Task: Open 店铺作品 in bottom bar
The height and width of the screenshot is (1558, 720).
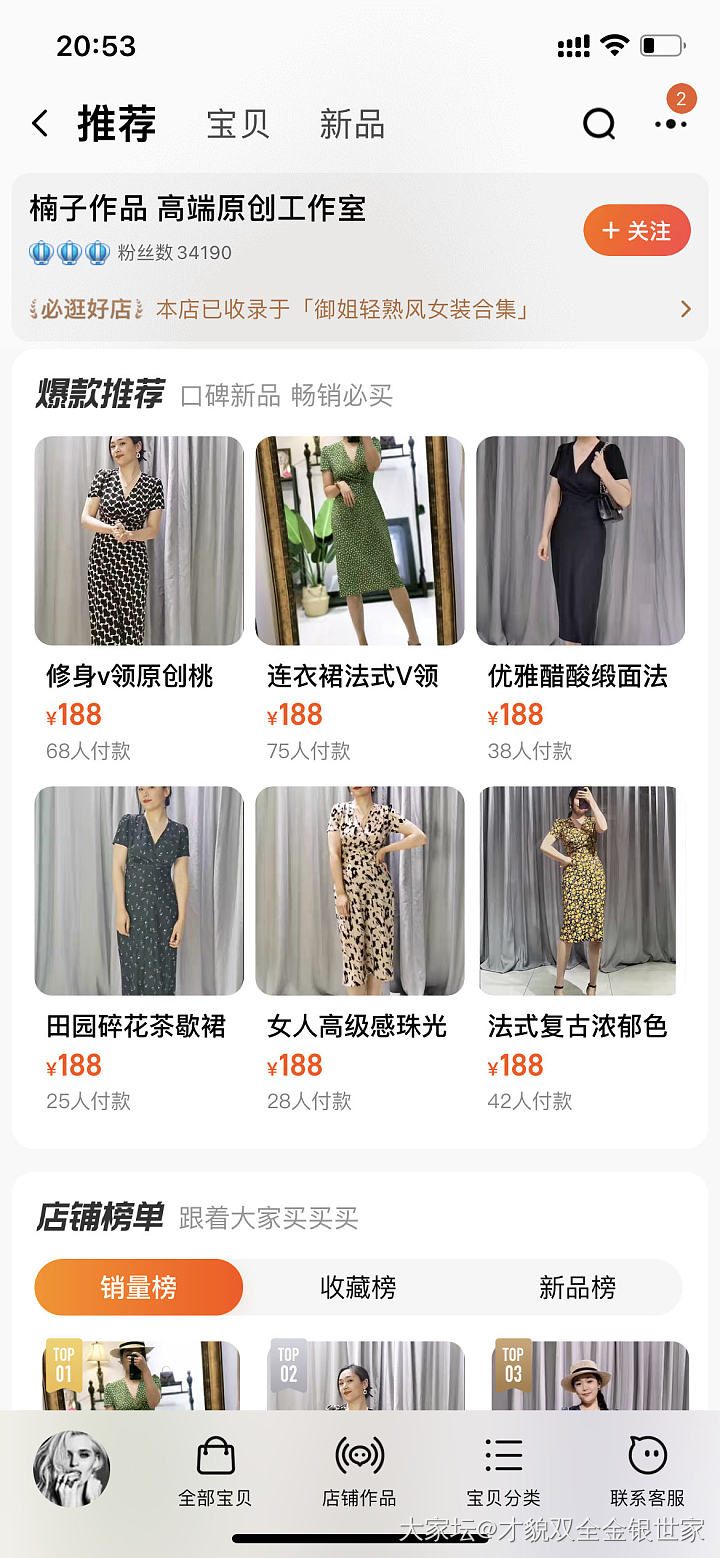Action: 359,1471
